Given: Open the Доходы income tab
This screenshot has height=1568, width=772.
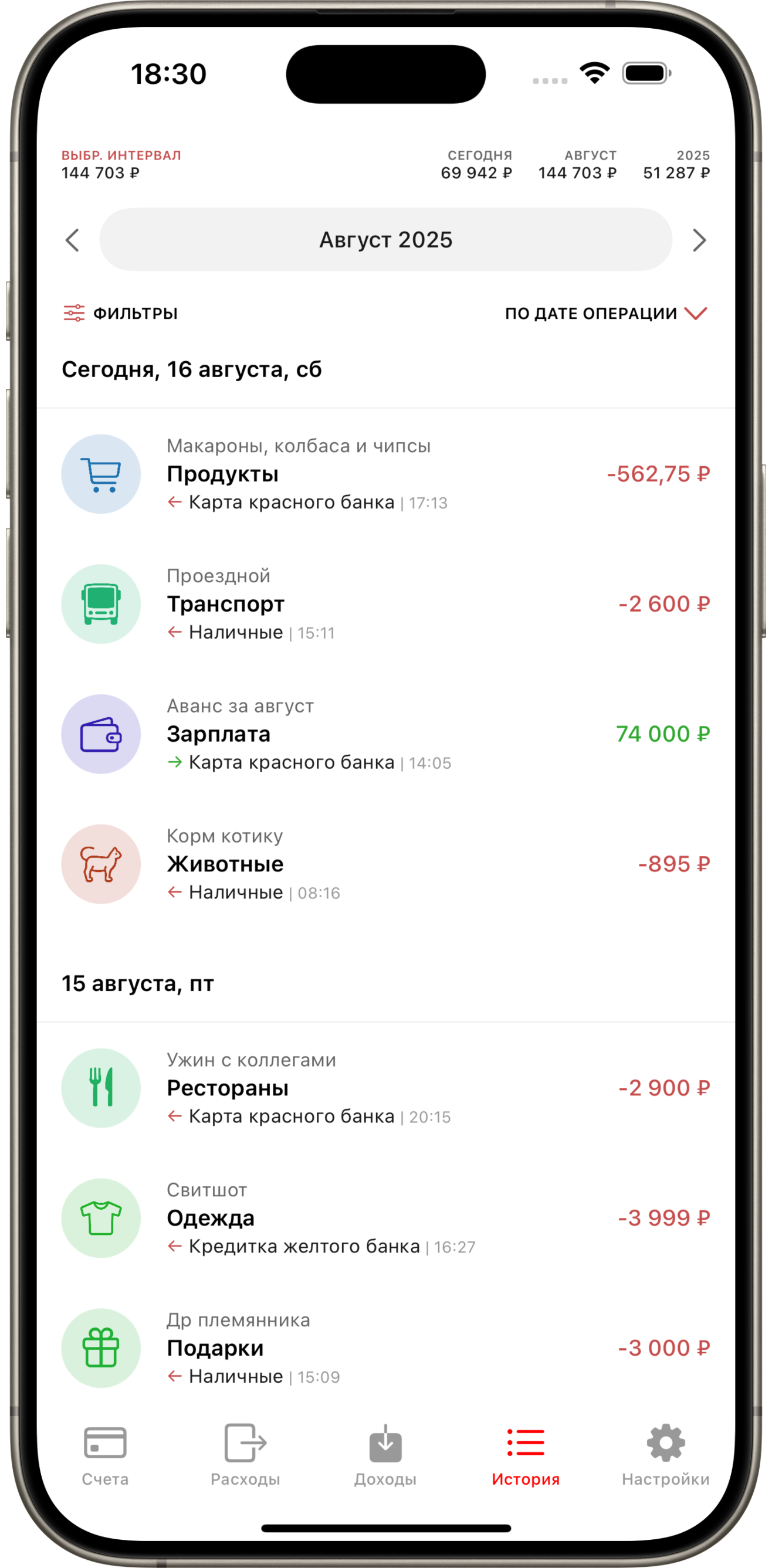Looking at the screenshot, I should (385, 1455).
